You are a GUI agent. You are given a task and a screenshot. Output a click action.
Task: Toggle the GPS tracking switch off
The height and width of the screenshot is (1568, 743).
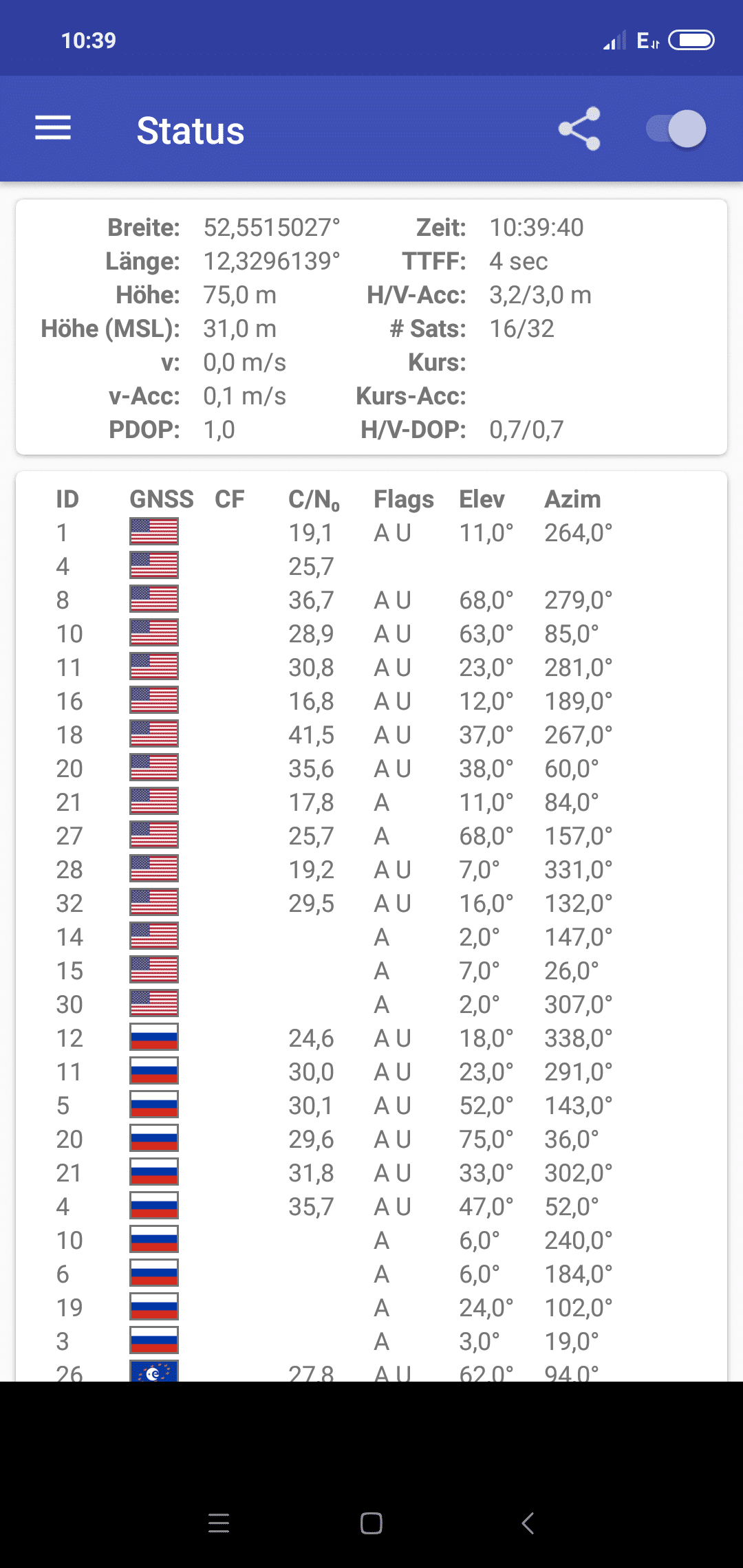pyautogui.click(x=676, y=129)
